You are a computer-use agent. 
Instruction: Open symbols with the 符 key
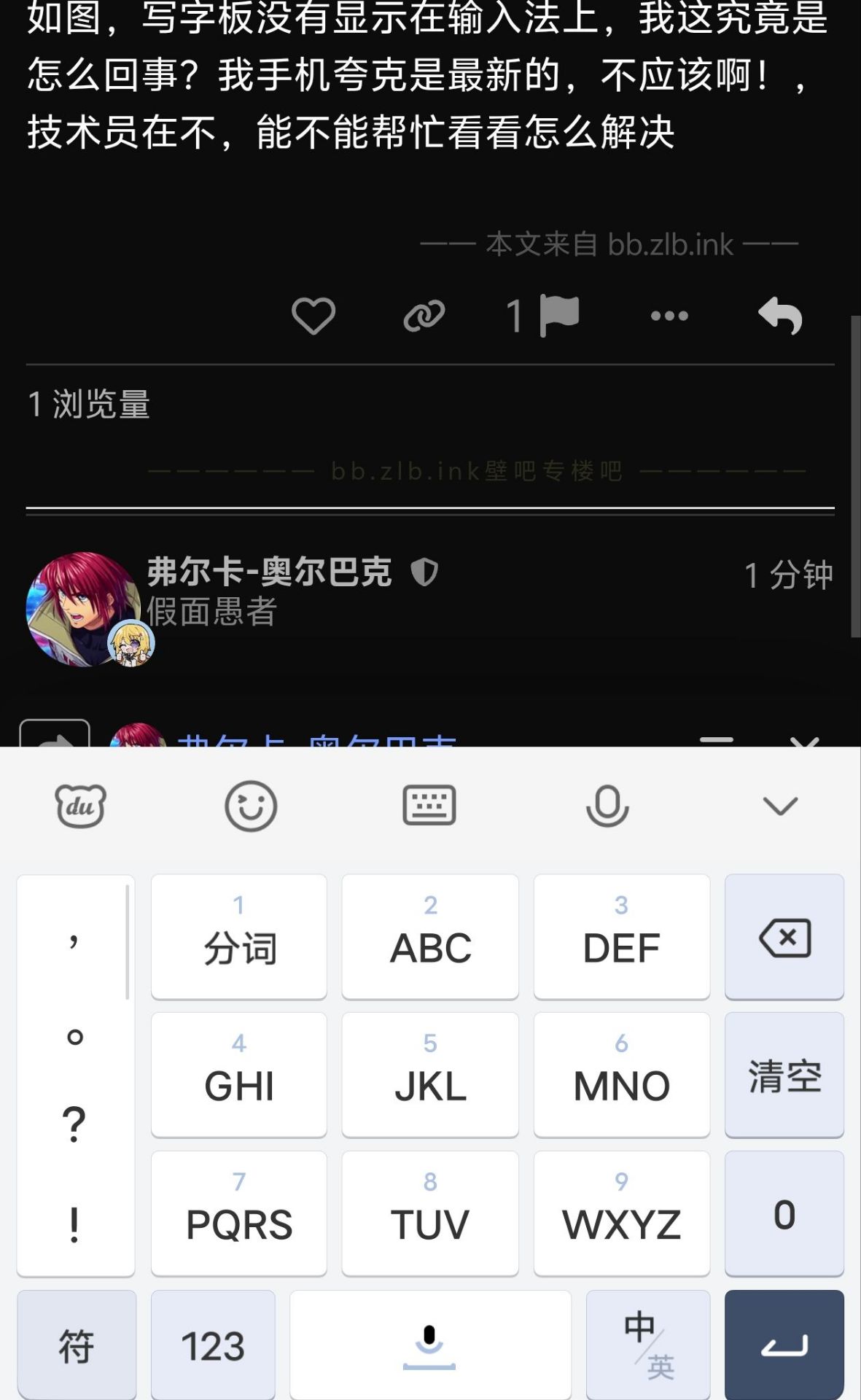[77, 1345]
